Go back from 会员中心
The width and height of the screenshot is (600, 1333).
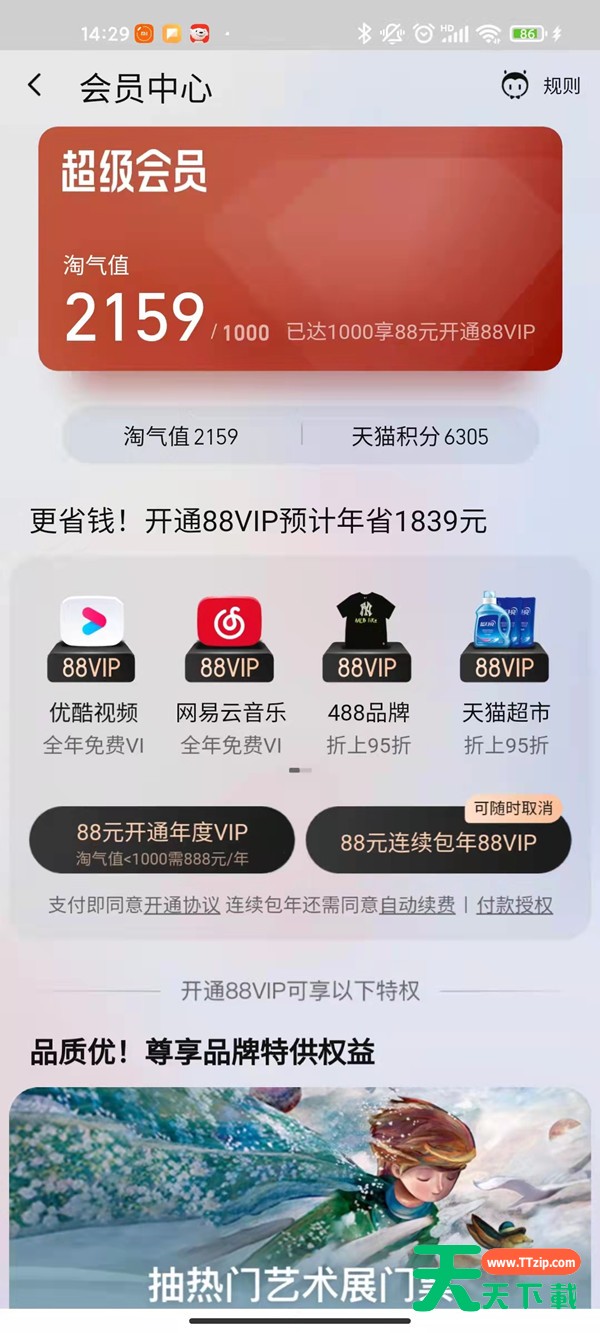pyautogui.click(x=35, y=86)
